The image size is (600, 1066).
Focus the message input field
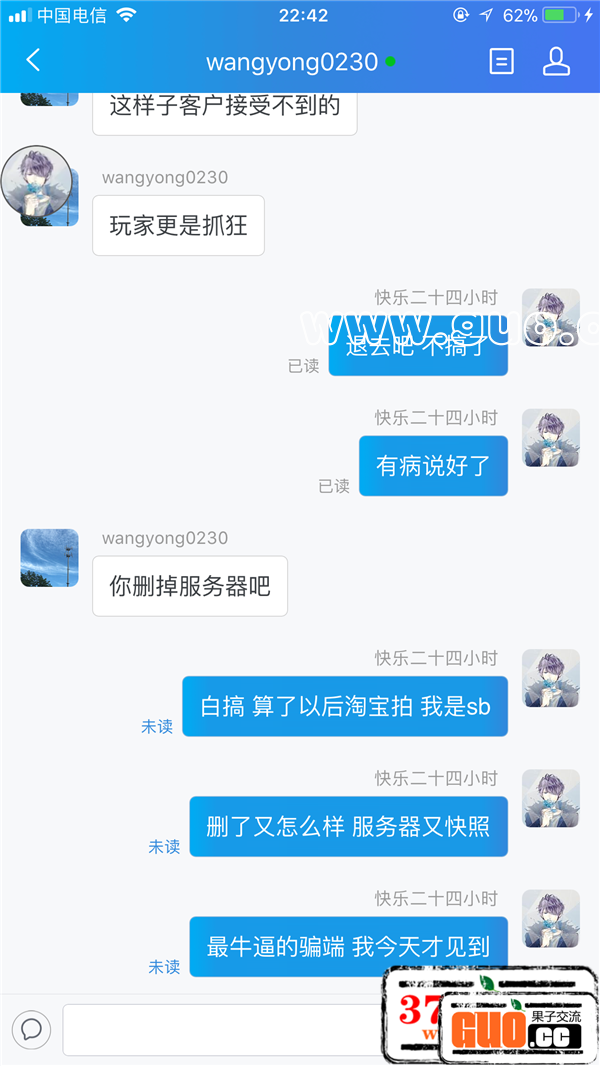click(x=220, y=1029)
